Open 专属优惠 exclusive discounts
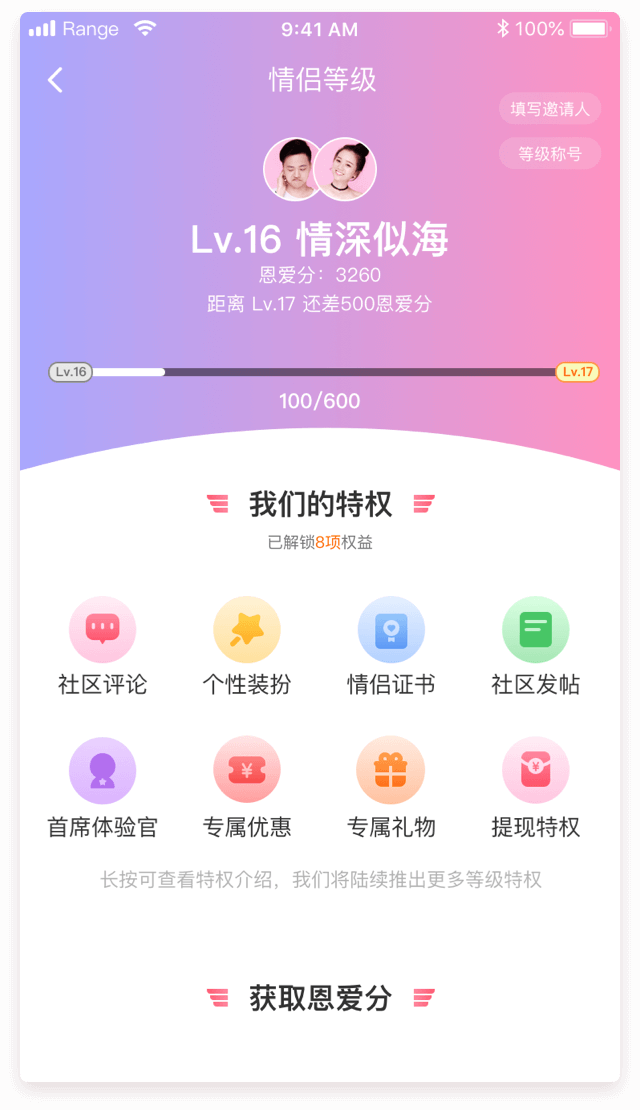 click(246, 771)
